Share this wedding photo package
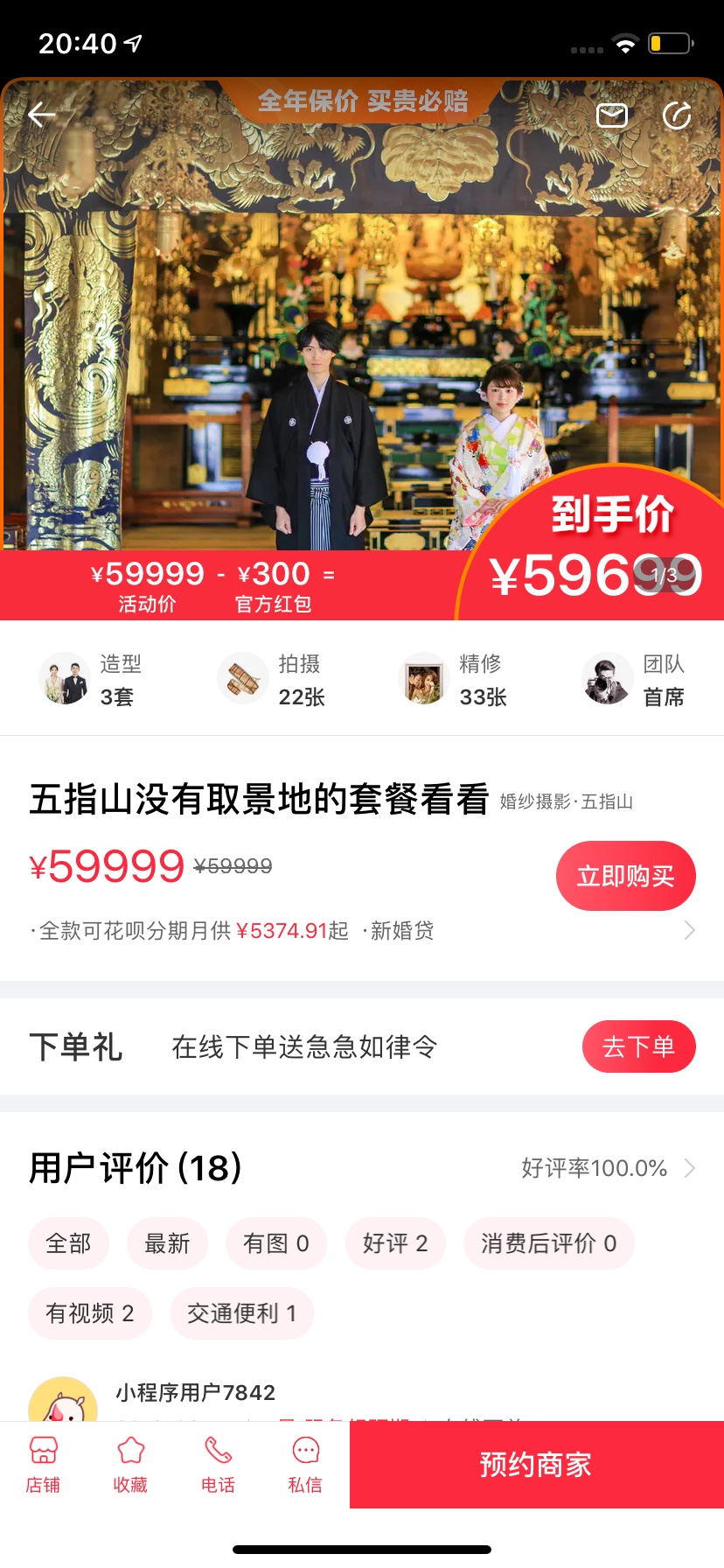724x1568 pixels. coord(677,115)
